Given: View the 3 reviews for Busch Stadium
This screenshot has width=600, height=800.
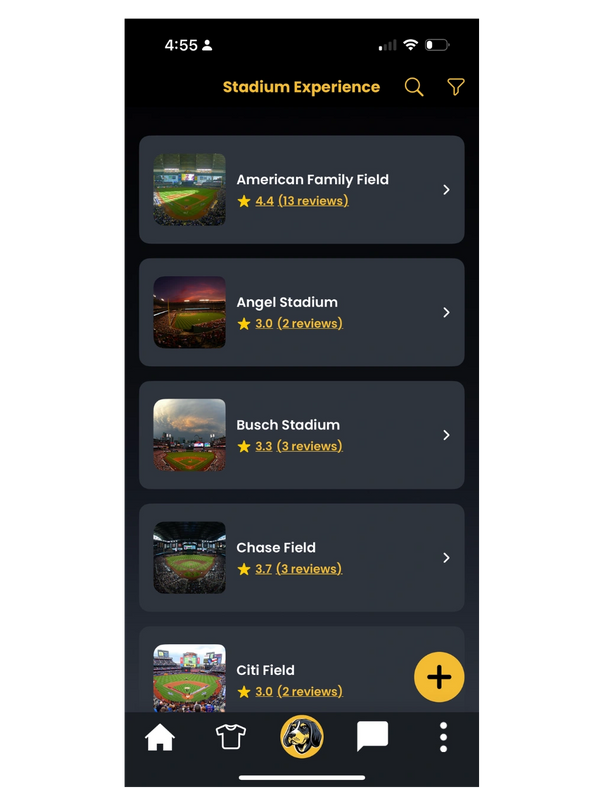Looking at the screenshot, I should (x=310, y=446).
